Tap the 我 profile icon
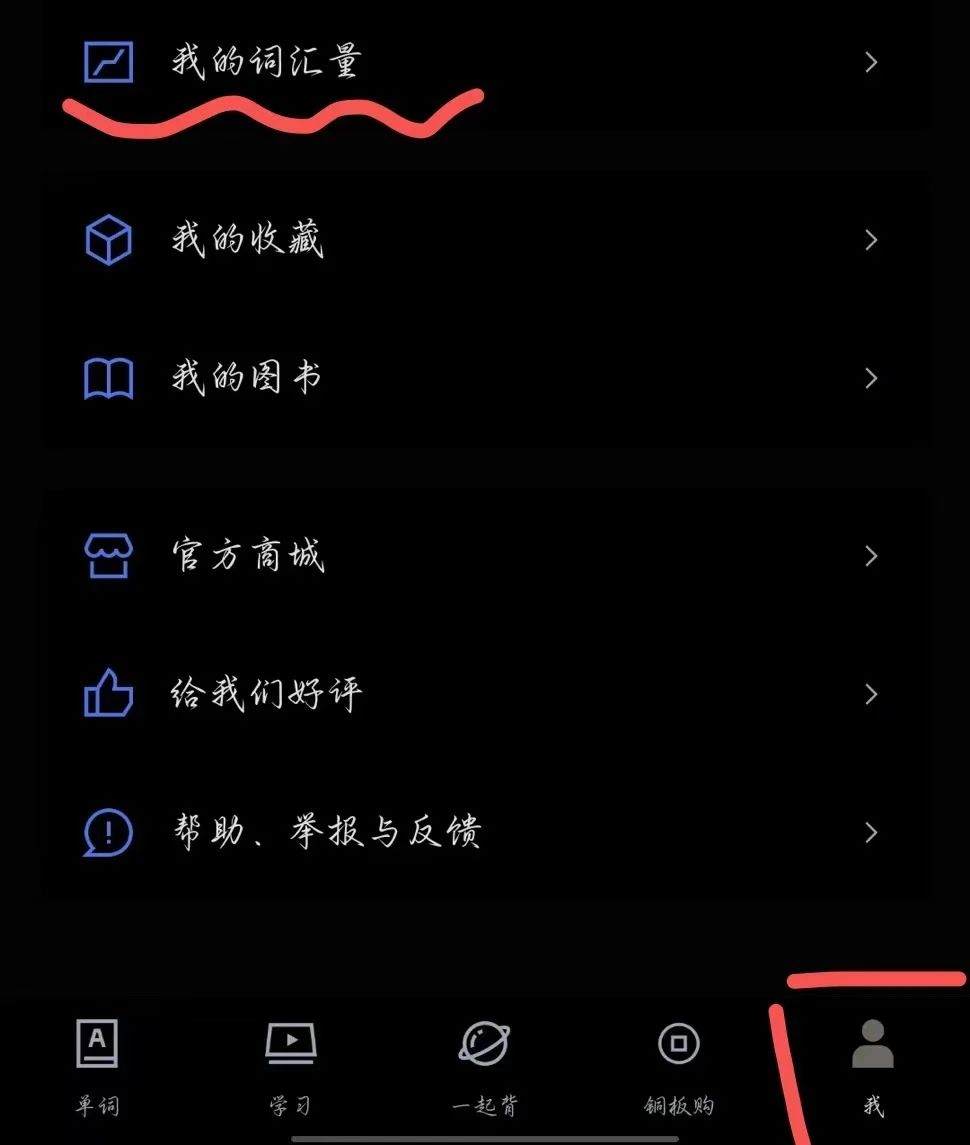 click(x=872, y=1043)
